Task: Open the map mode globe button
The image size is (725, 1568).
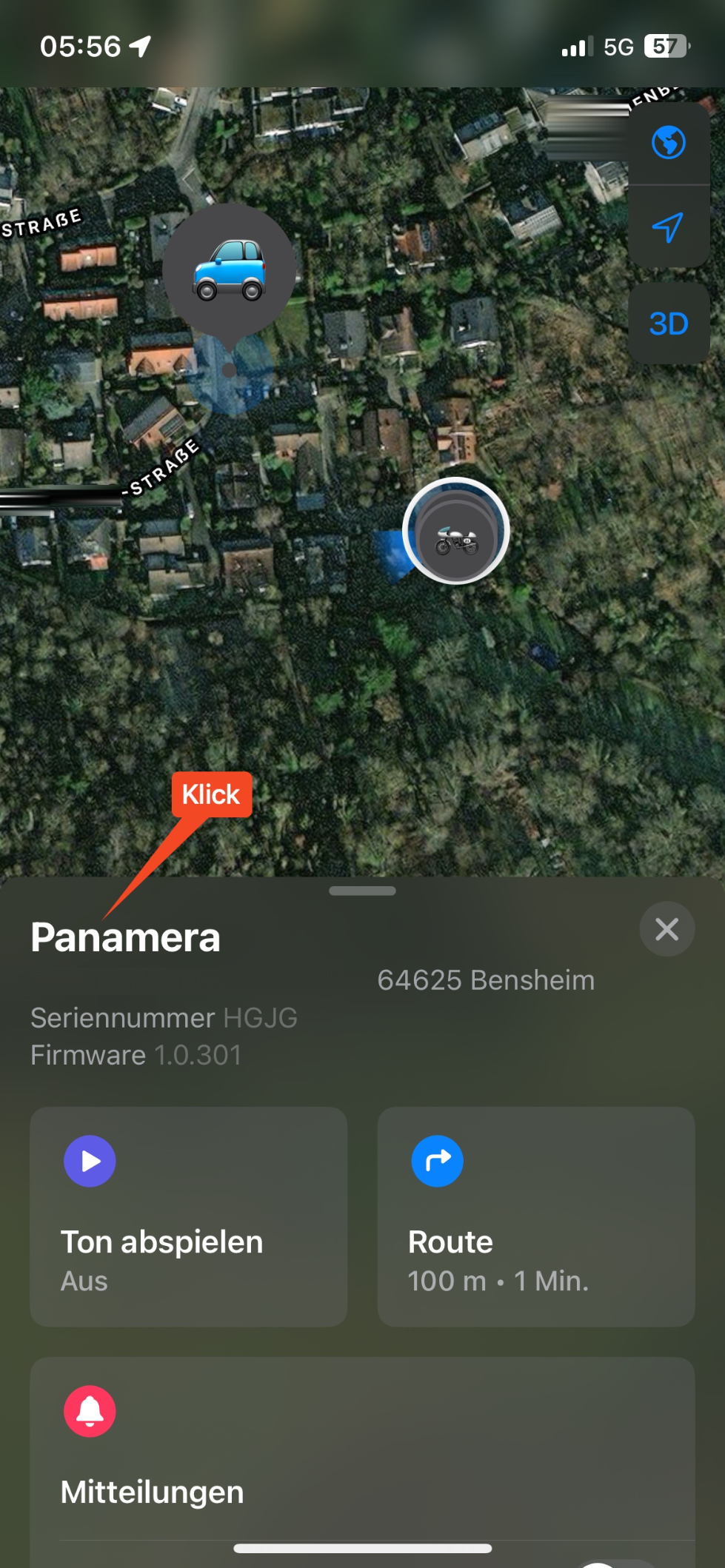Action: tap(668, 143)
